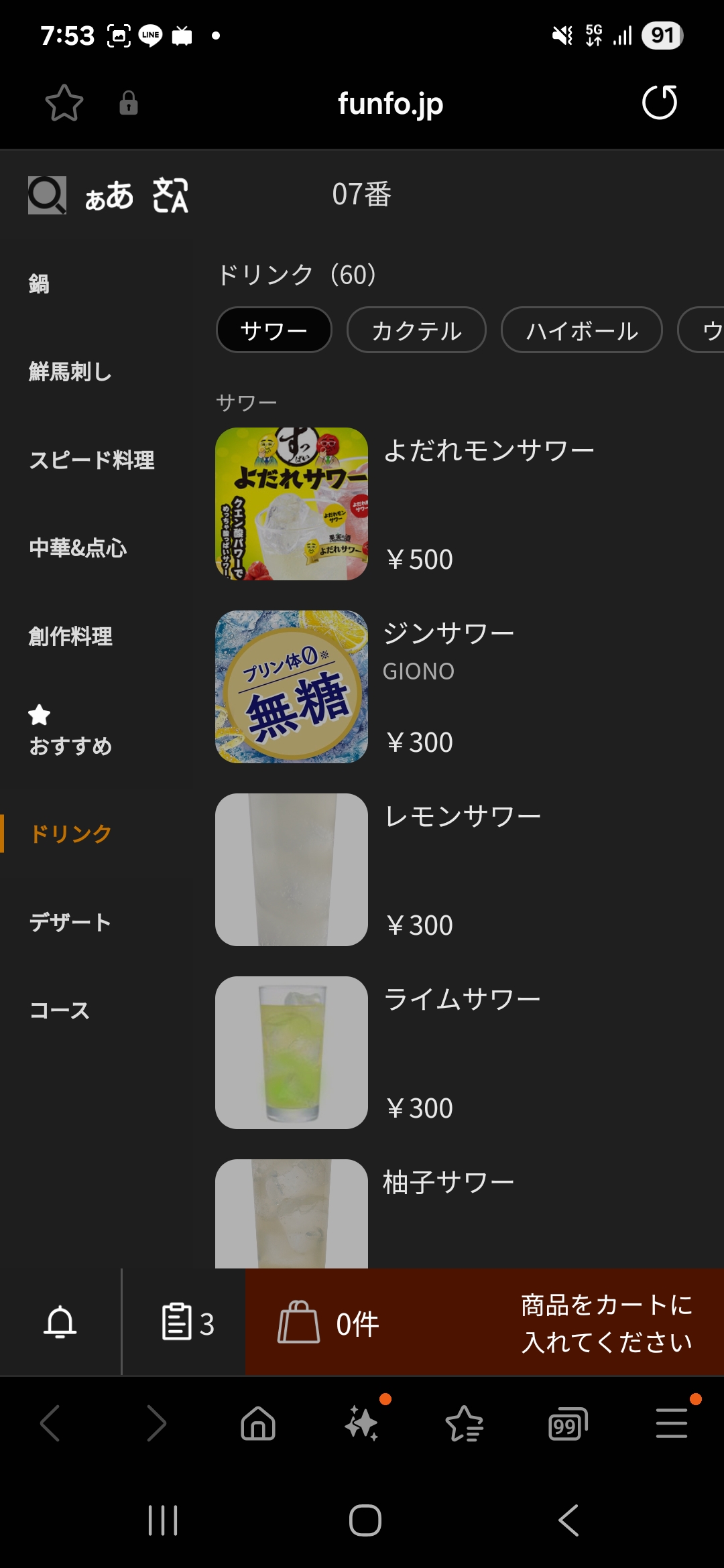
Task: Switch to the デザート category
Action: 70,923
